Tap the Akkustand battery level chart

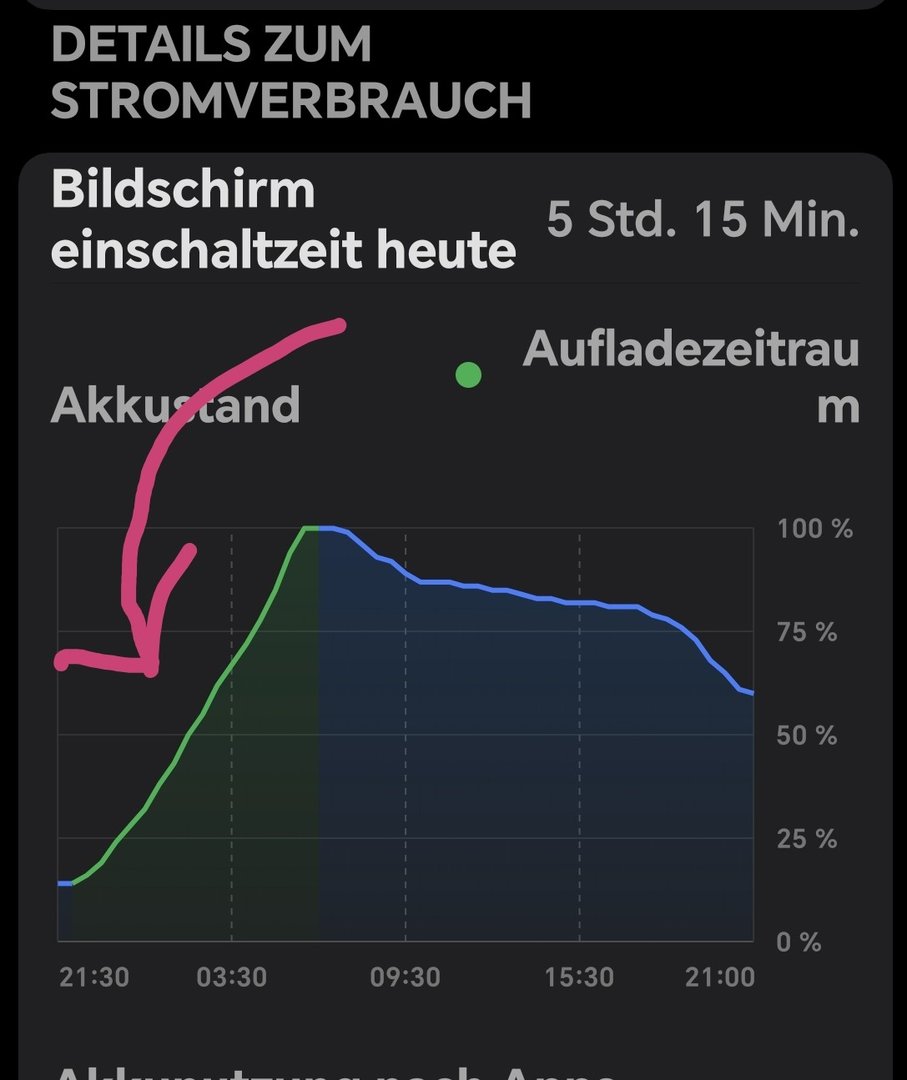pos(405,735)
